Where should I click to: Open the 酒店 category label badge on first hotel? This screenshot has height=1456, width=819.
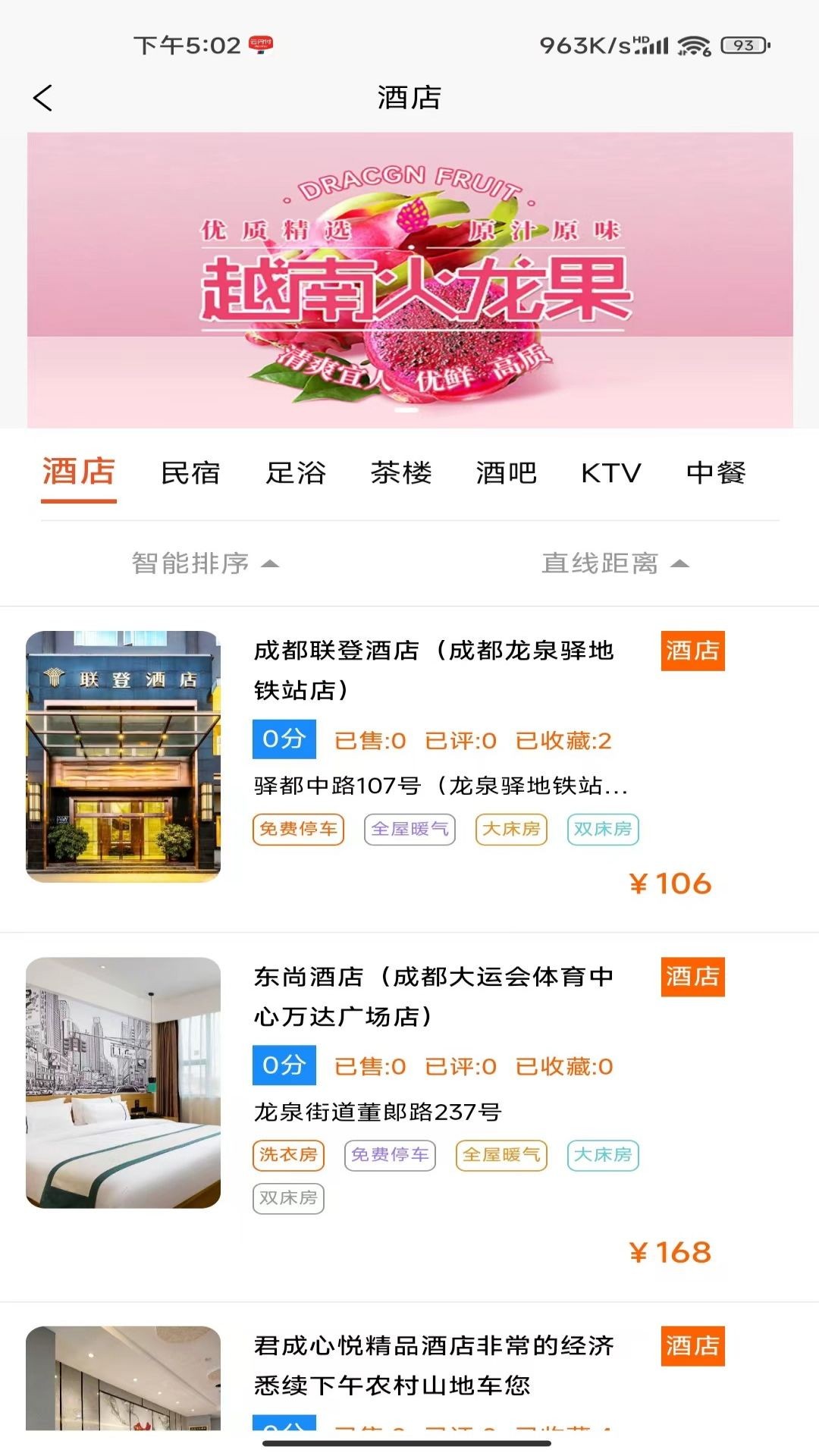tap(691, 651)
